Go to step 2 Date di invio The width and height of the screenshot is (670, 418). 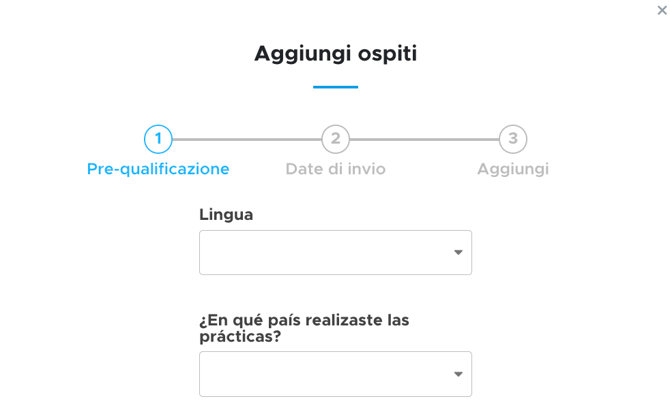click(x=335, y=140)
